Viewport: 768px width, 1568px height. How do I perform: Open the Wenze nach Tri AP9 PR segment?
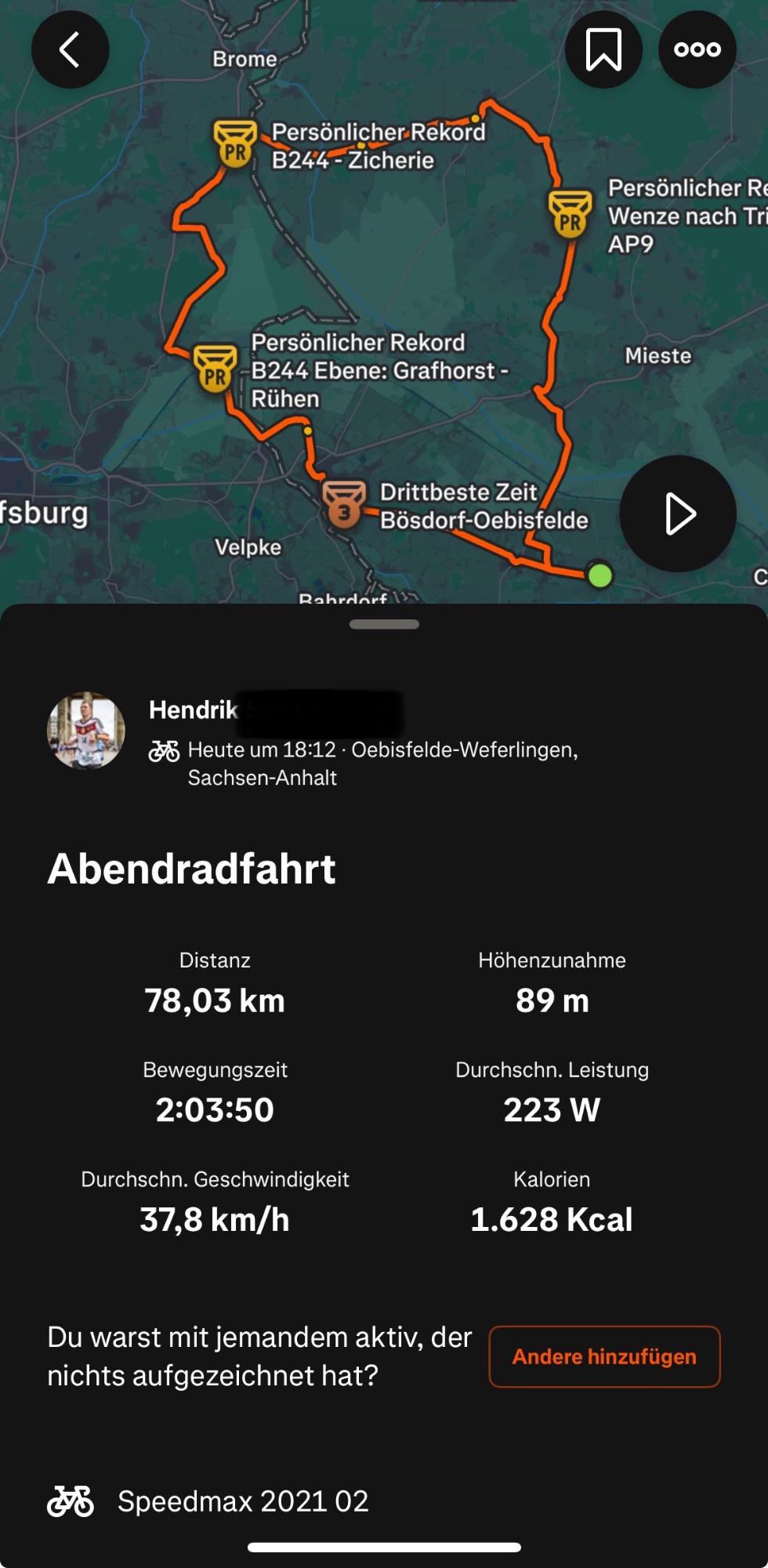point(570,214)
